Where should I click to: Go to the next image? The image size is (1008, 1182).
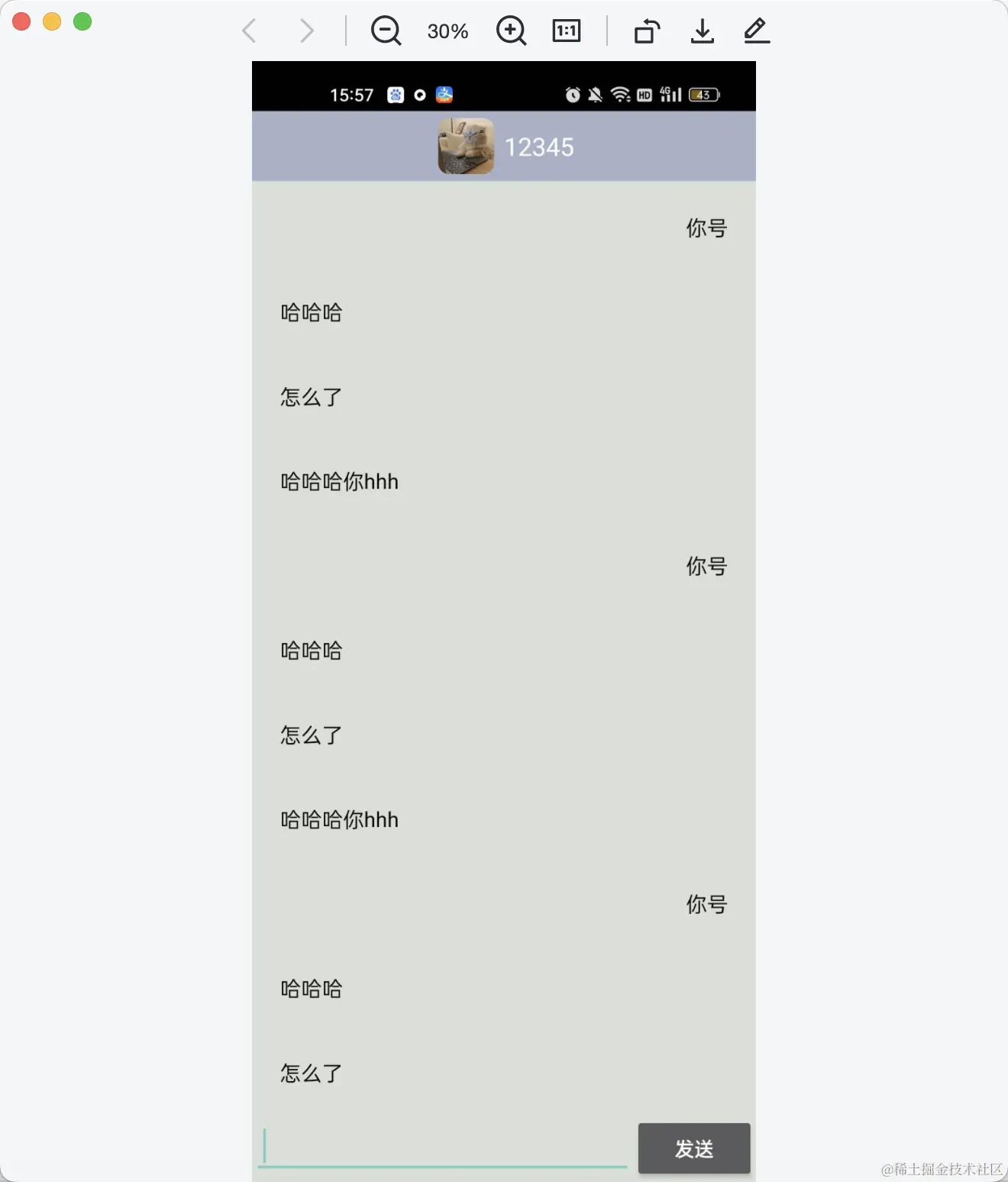(306, 31)
